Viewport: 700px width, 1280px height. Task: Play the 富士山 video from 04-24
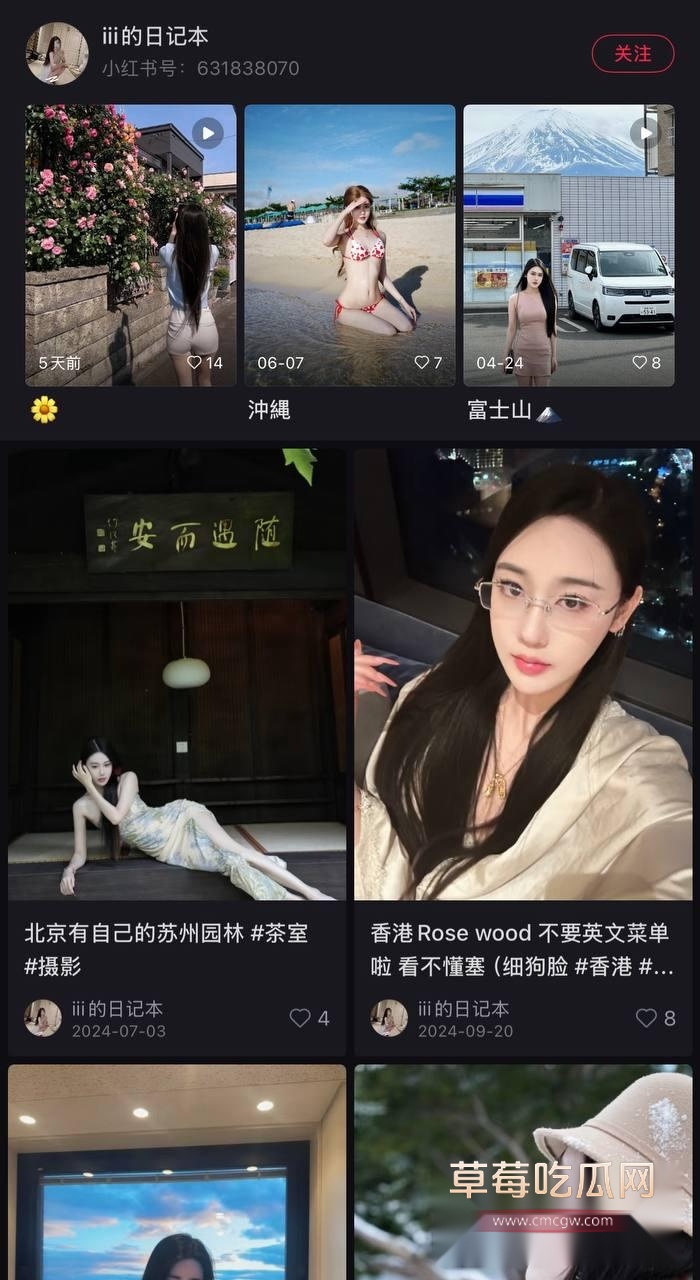click(x=569, y=245)
